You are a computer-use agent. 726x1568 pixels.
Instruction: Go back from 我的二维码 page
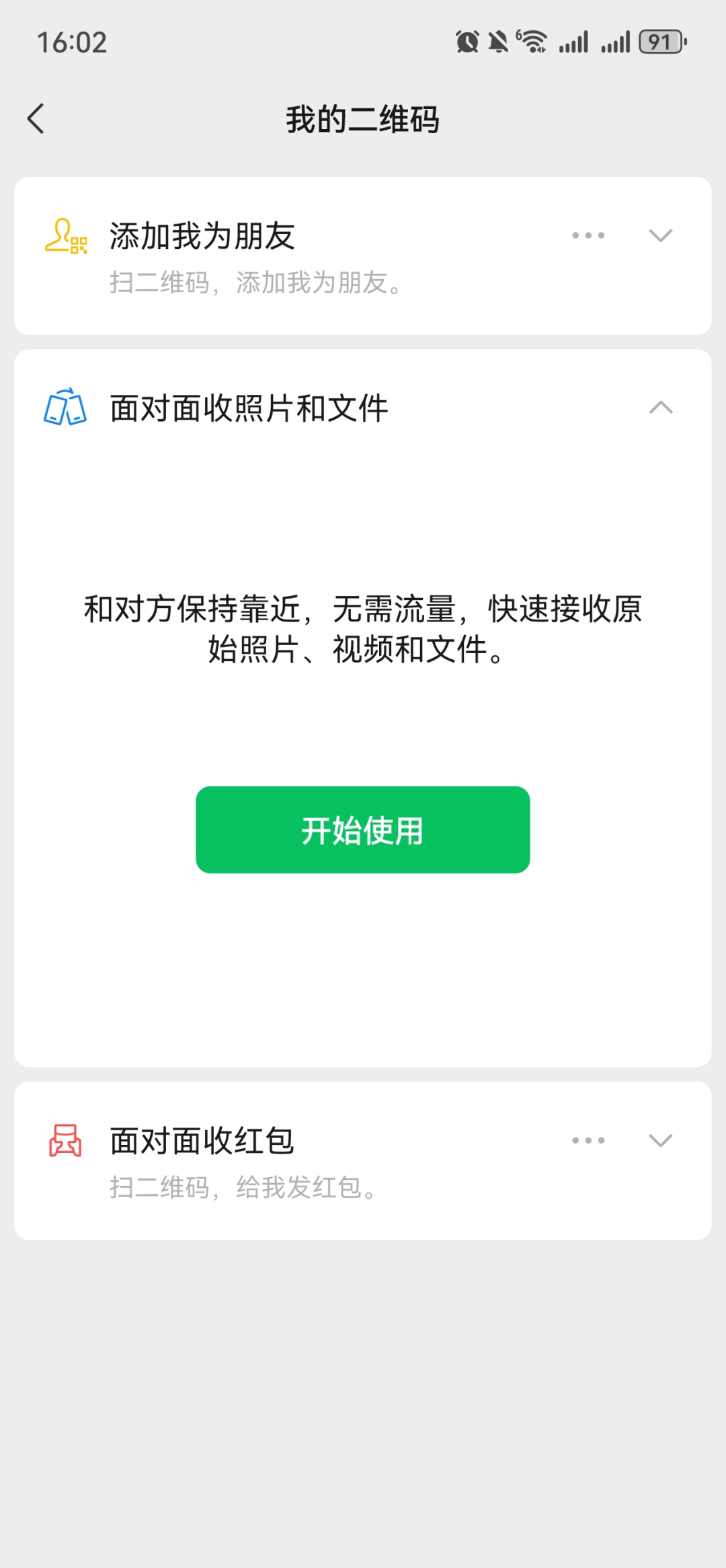(x=36, y=119)
